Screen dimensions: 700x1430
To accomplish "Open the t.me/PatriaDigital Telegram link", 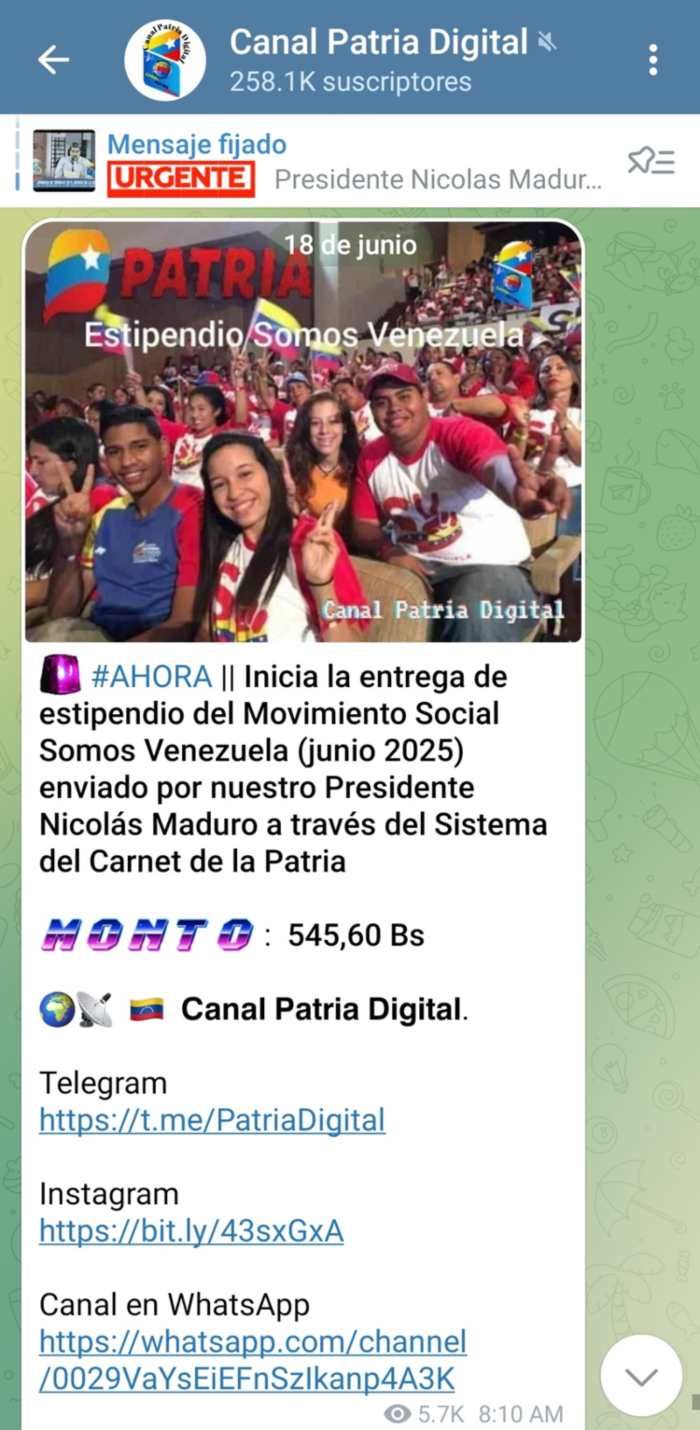I will pos(212,1120).
